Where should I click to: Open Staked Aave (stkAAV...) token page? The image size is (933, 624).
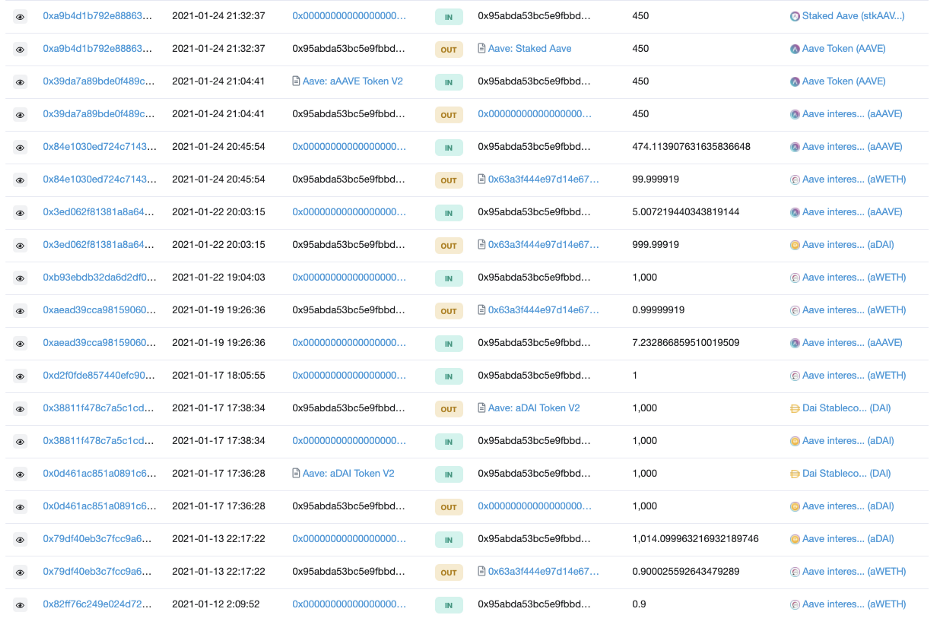(852, 16)
